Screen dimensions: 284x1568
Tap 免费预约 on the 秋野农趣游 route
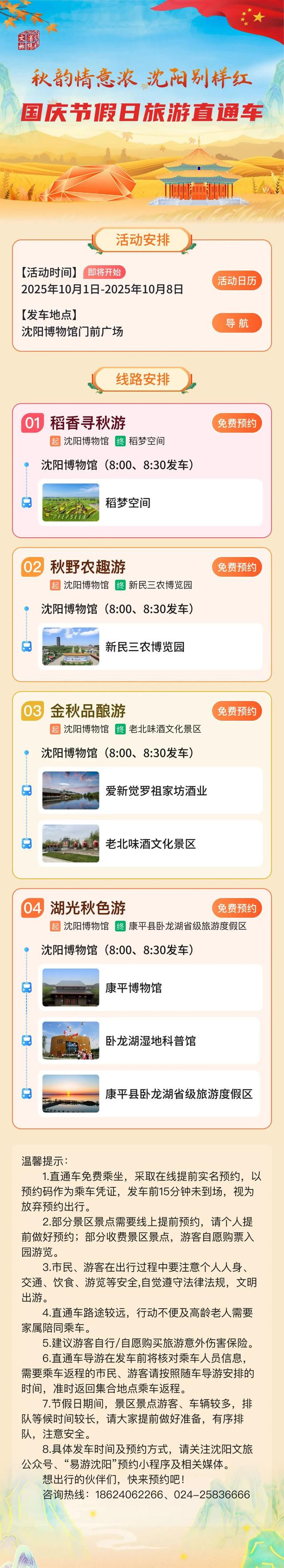point(237,568)
